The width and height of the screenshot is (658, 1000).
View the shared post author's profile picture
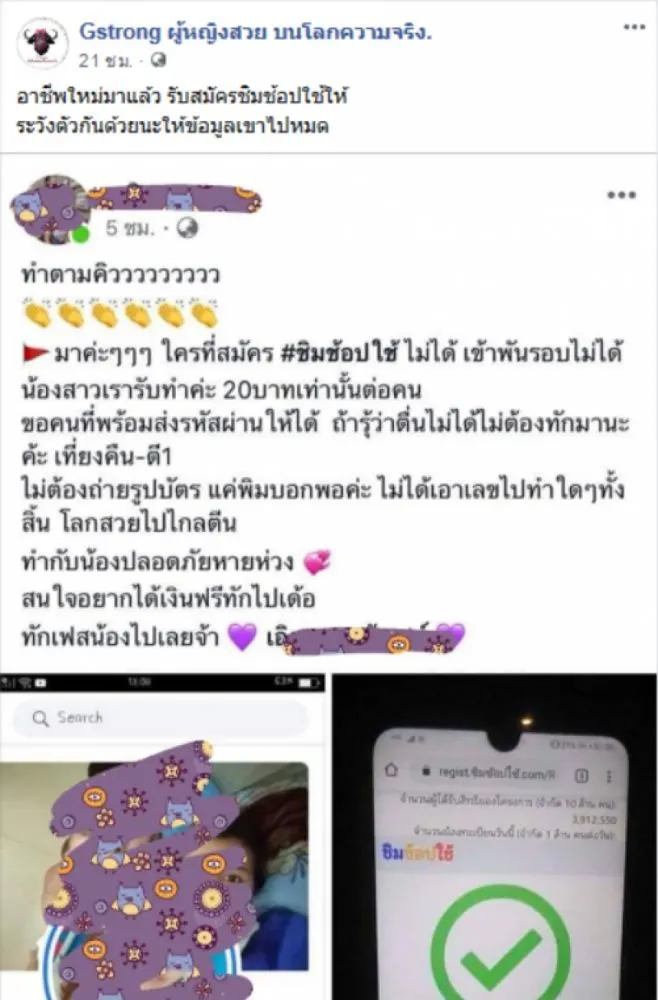pyautogui.click(x=45, y=210)
